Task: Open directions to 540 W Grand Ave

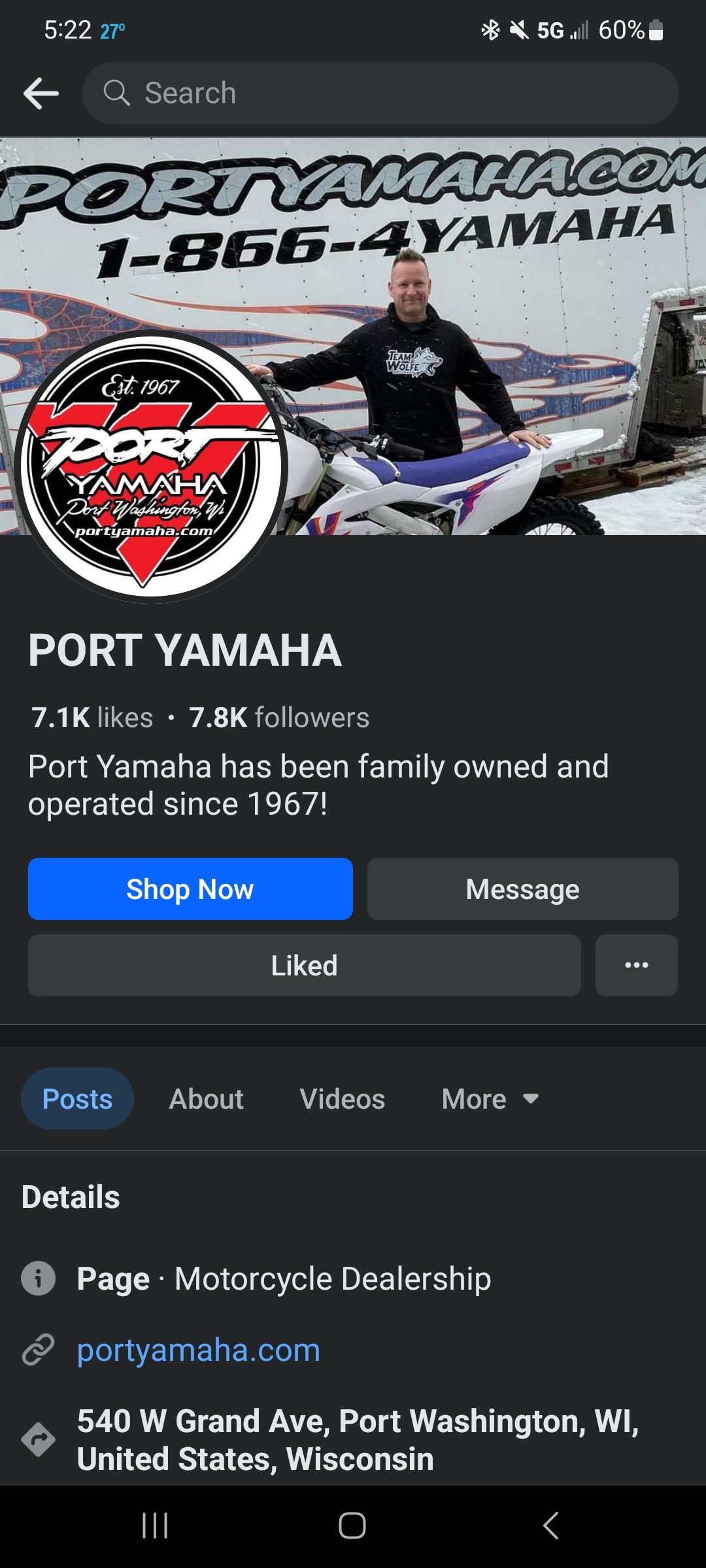Action: (358, 1440)
